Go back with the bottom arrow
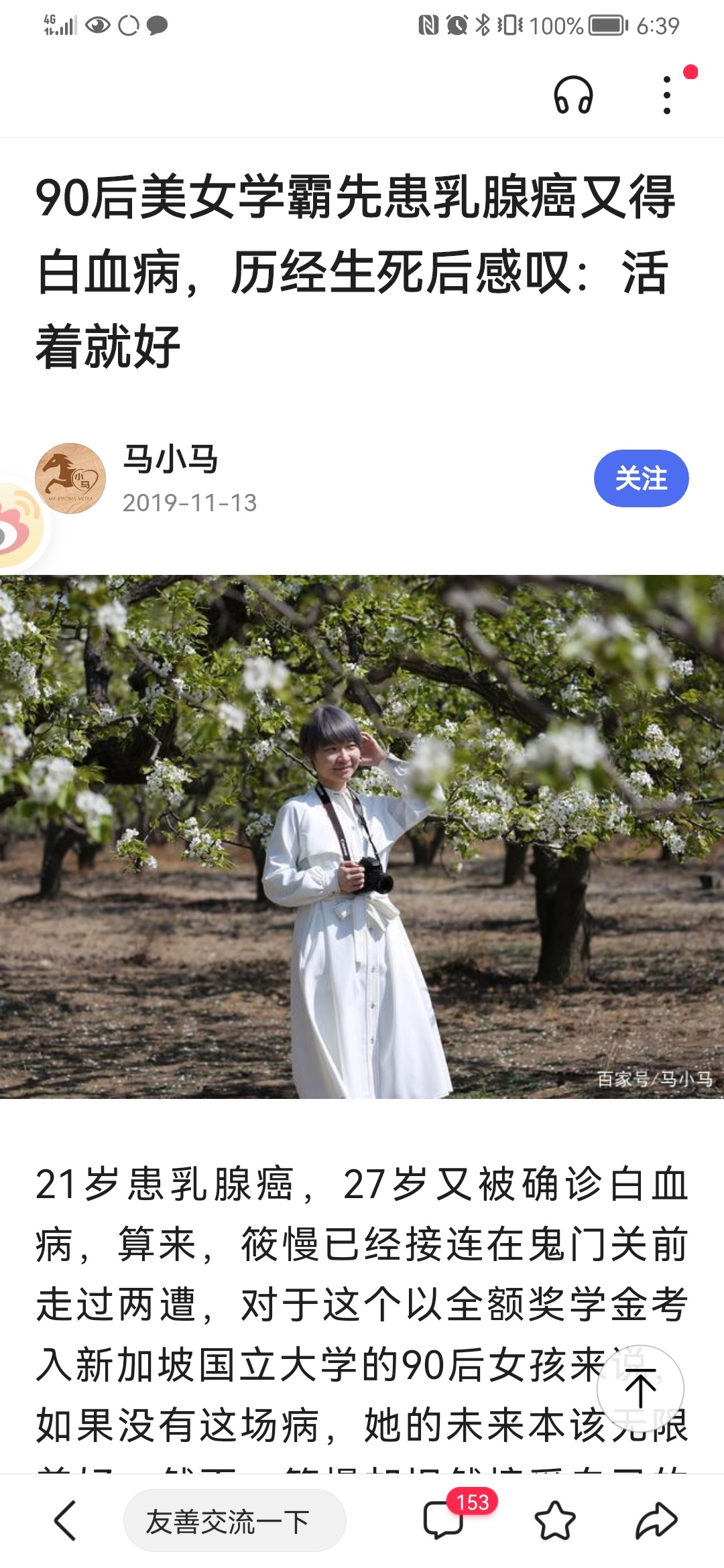The image size is (724, 1568). click(65, 1520)
